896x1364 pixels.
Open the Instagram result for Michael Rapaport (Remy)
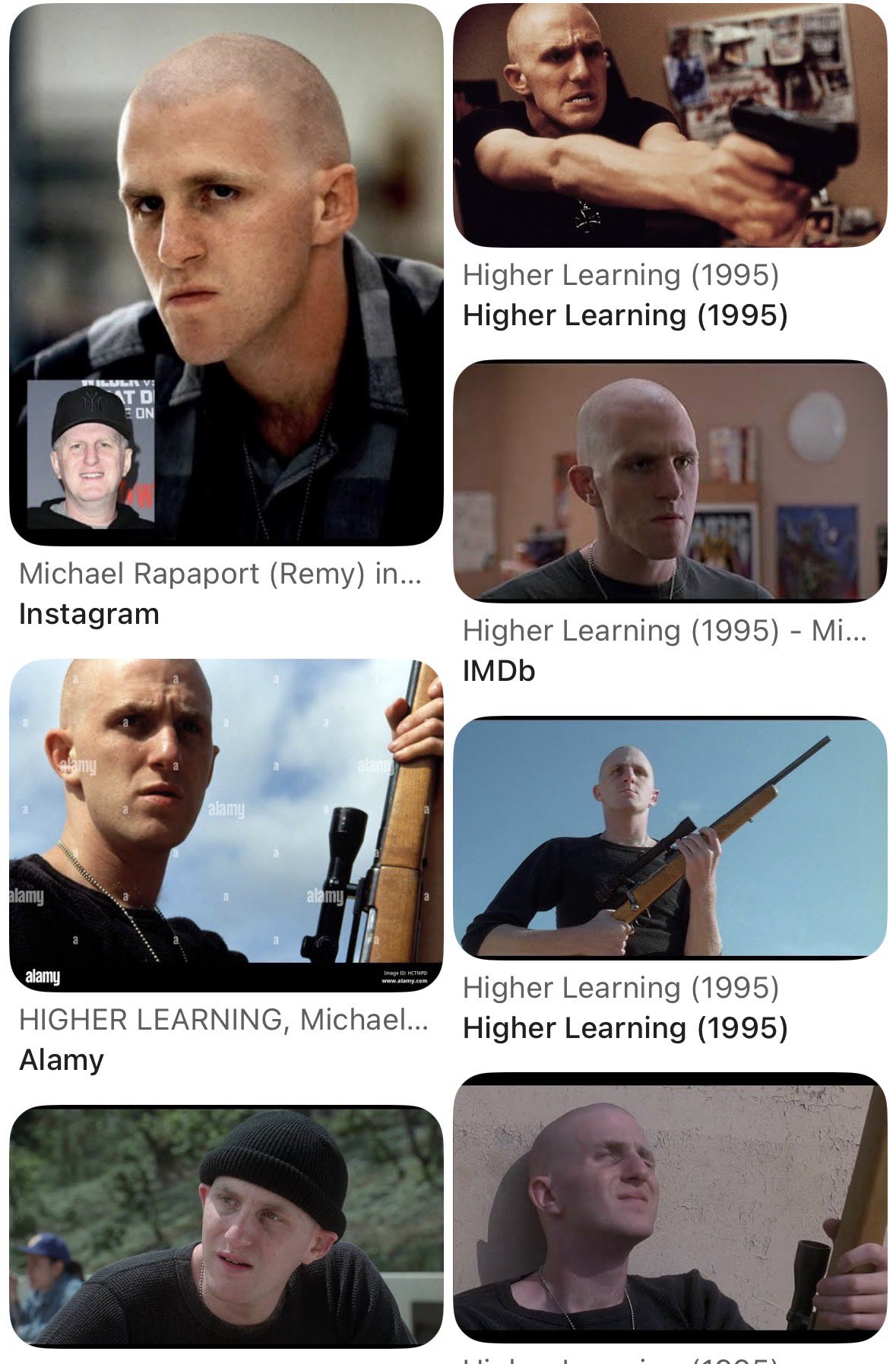(x=226, y=274)
